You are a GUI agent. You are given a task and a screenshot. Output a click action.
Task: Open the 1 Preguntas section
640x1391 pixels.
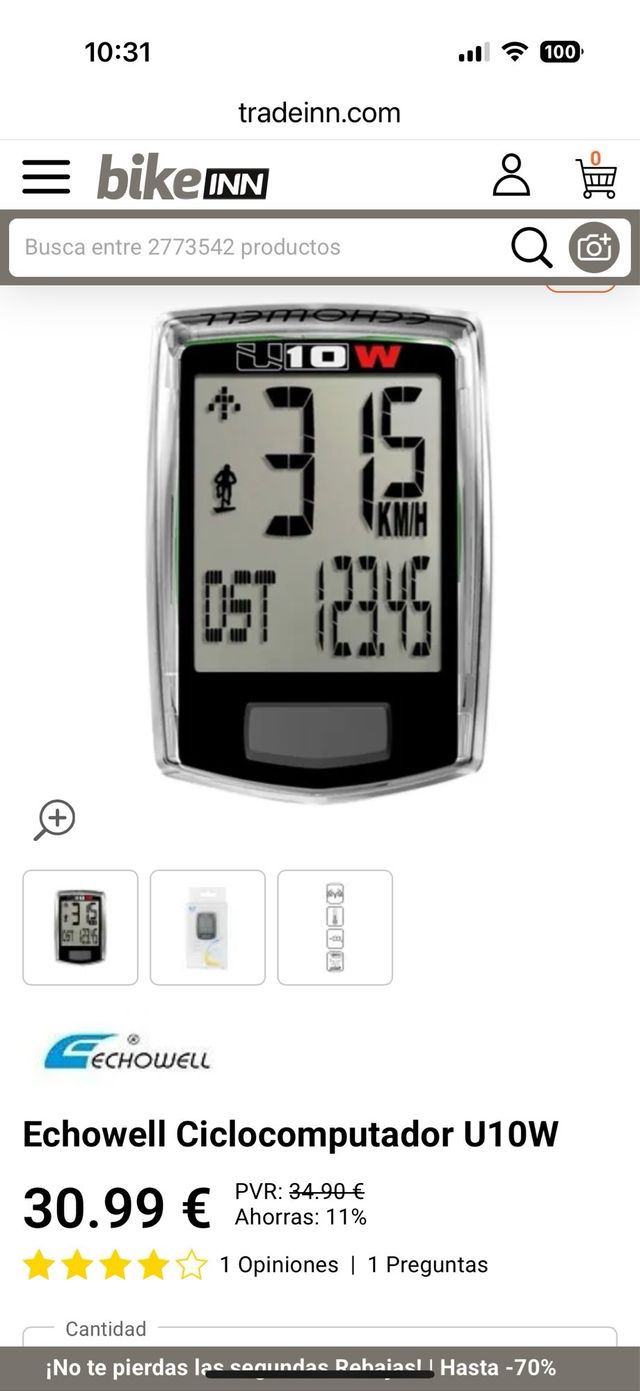427,1265
